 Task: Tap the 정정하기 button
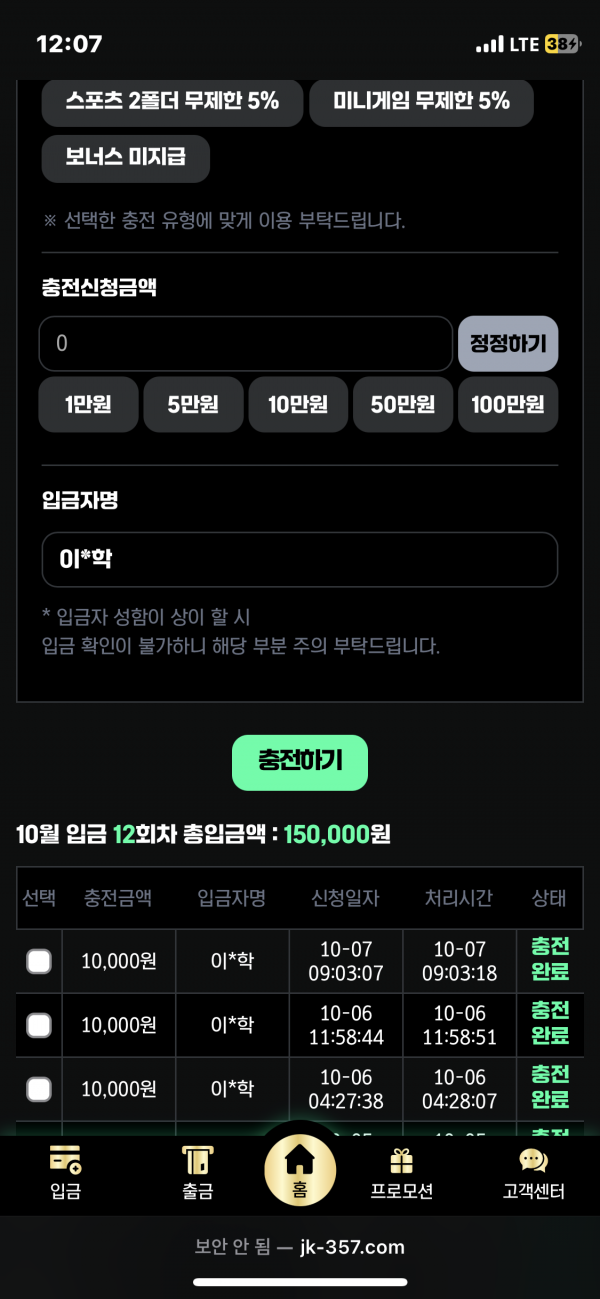pyautogui.click(x=508, y=344)
